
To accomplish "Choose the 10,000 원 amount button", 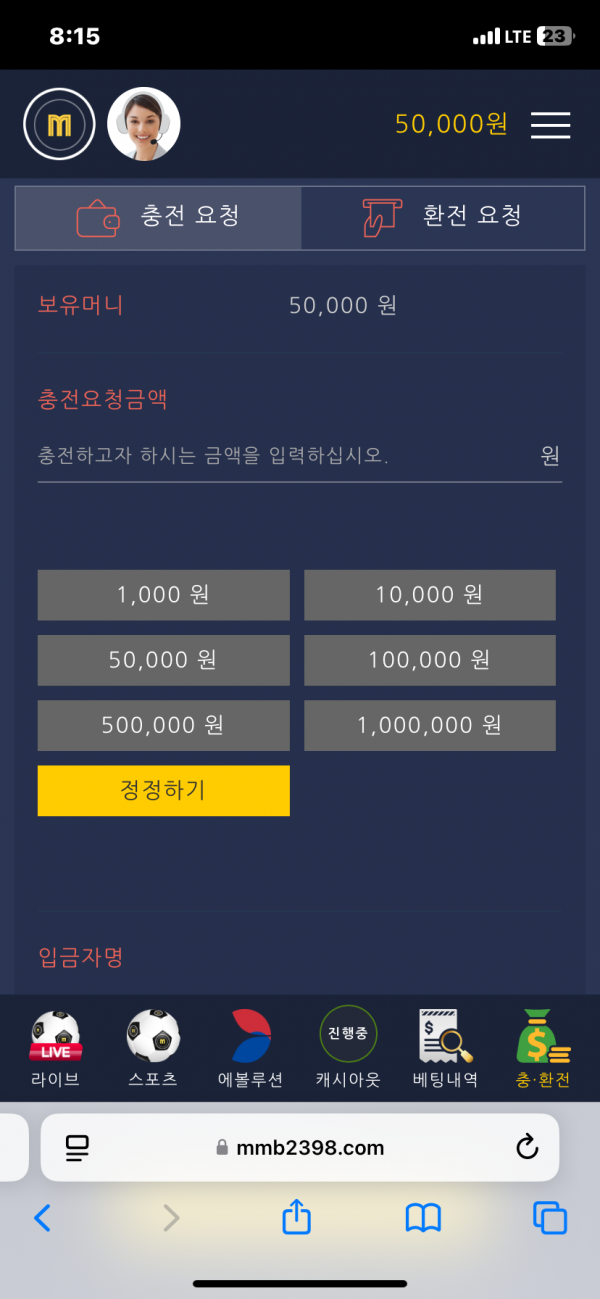I will [429, 595].
